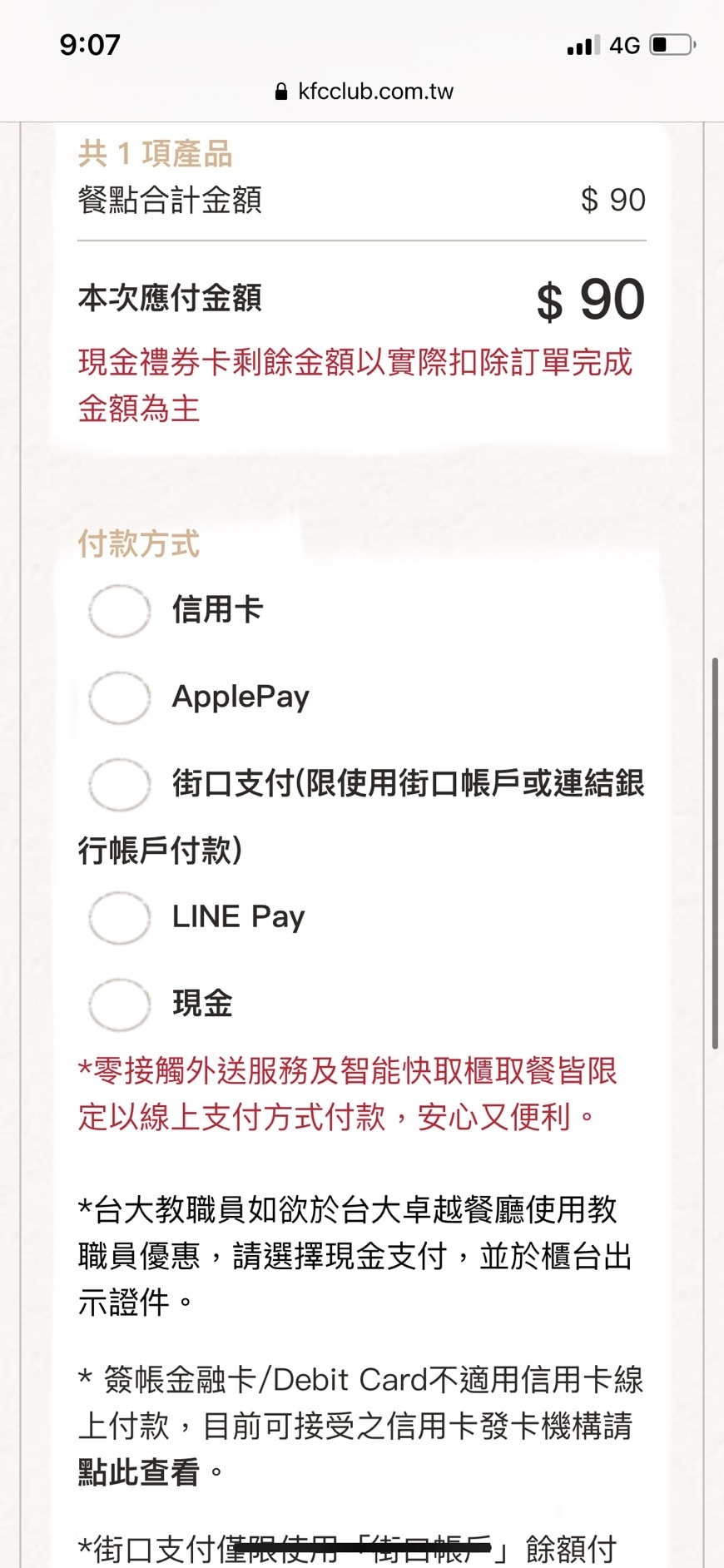The width and height of the screenshot is (724, 1568).
Task: Select 信用卡 as payment method
Action: (120, 611)
